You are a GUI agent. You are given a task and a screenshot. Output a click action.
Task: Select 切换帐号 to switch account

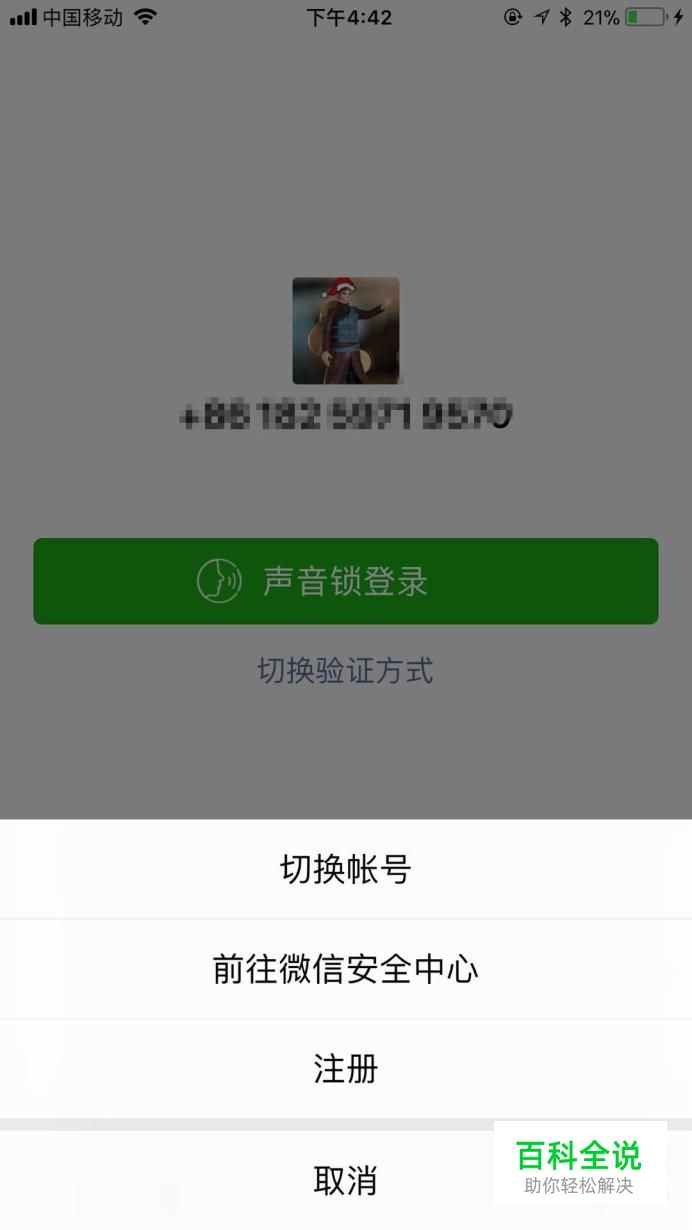[345, 869]
